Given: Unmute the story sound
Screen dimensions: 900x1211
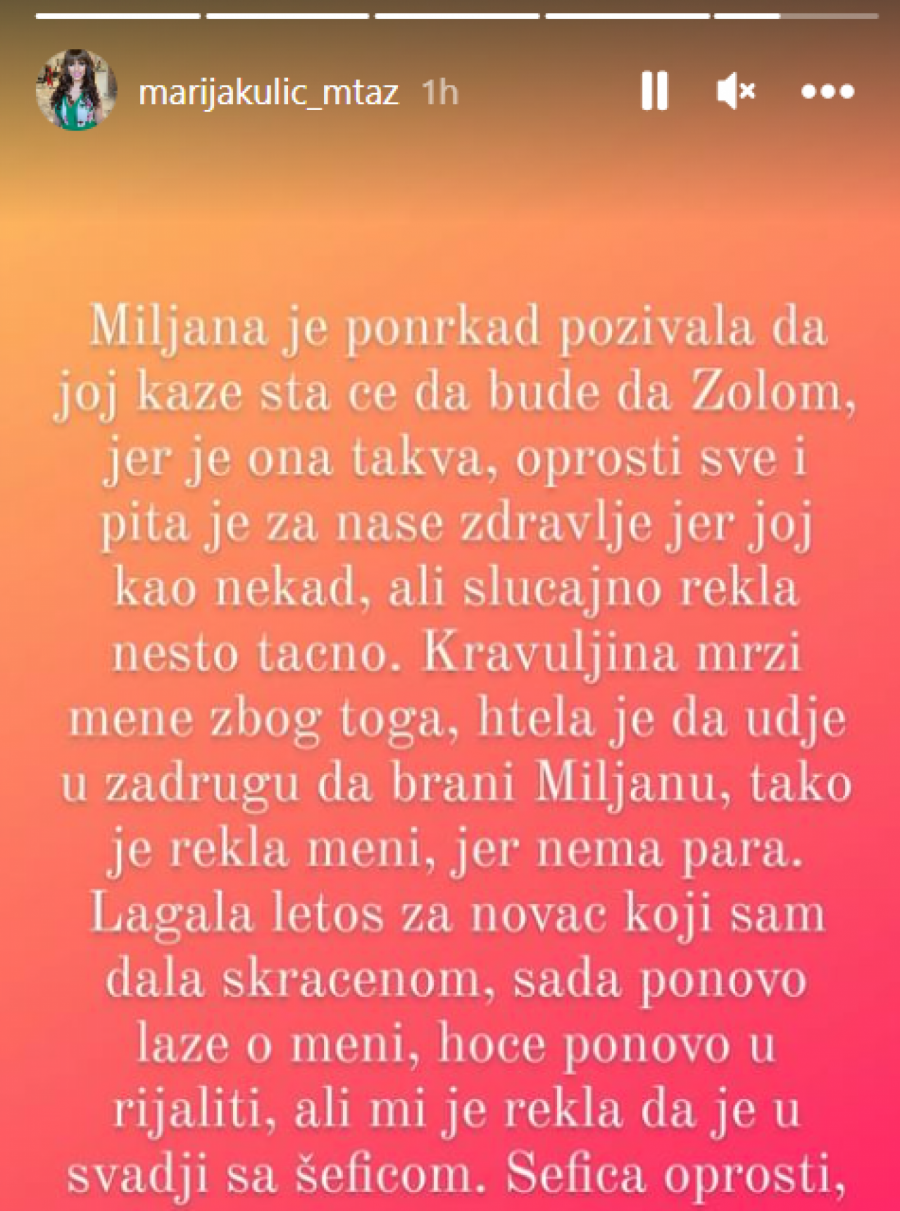Looking at the screenshot, I should point(736,92).
